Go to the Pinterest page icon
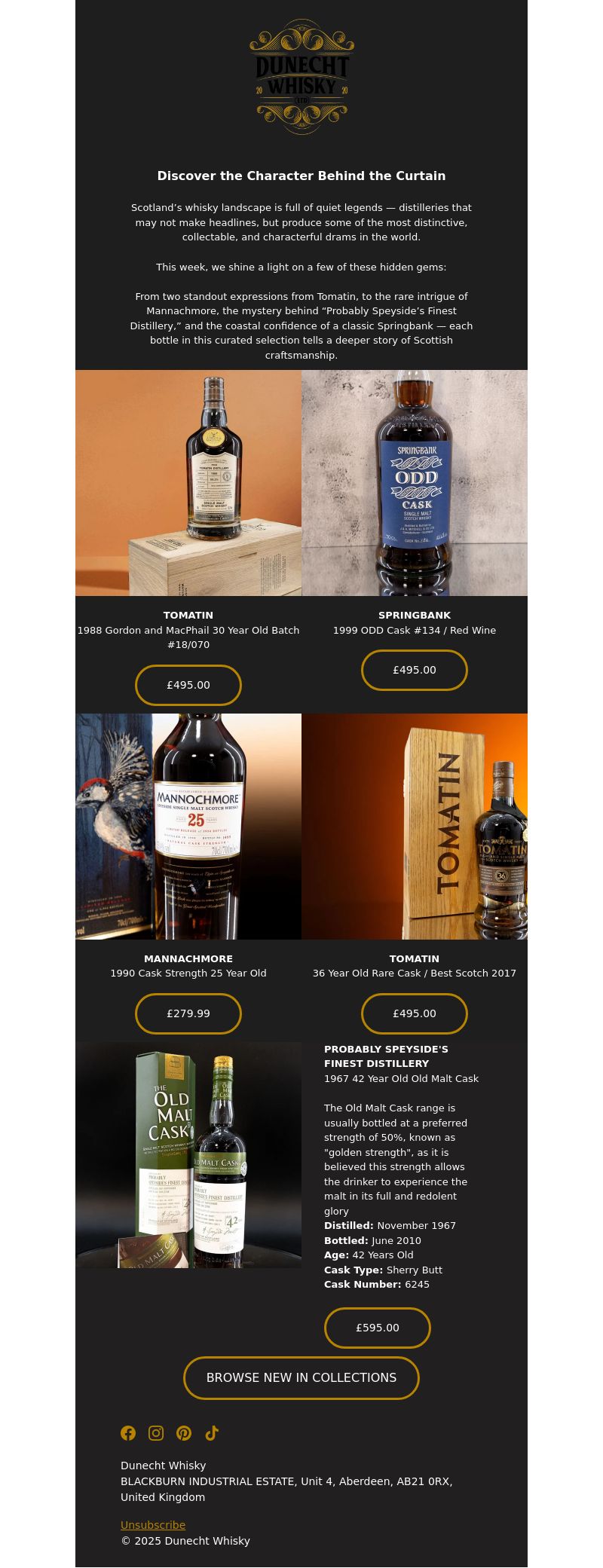This screenshot has height=1568, width=603. click(x=184, y=1433)
